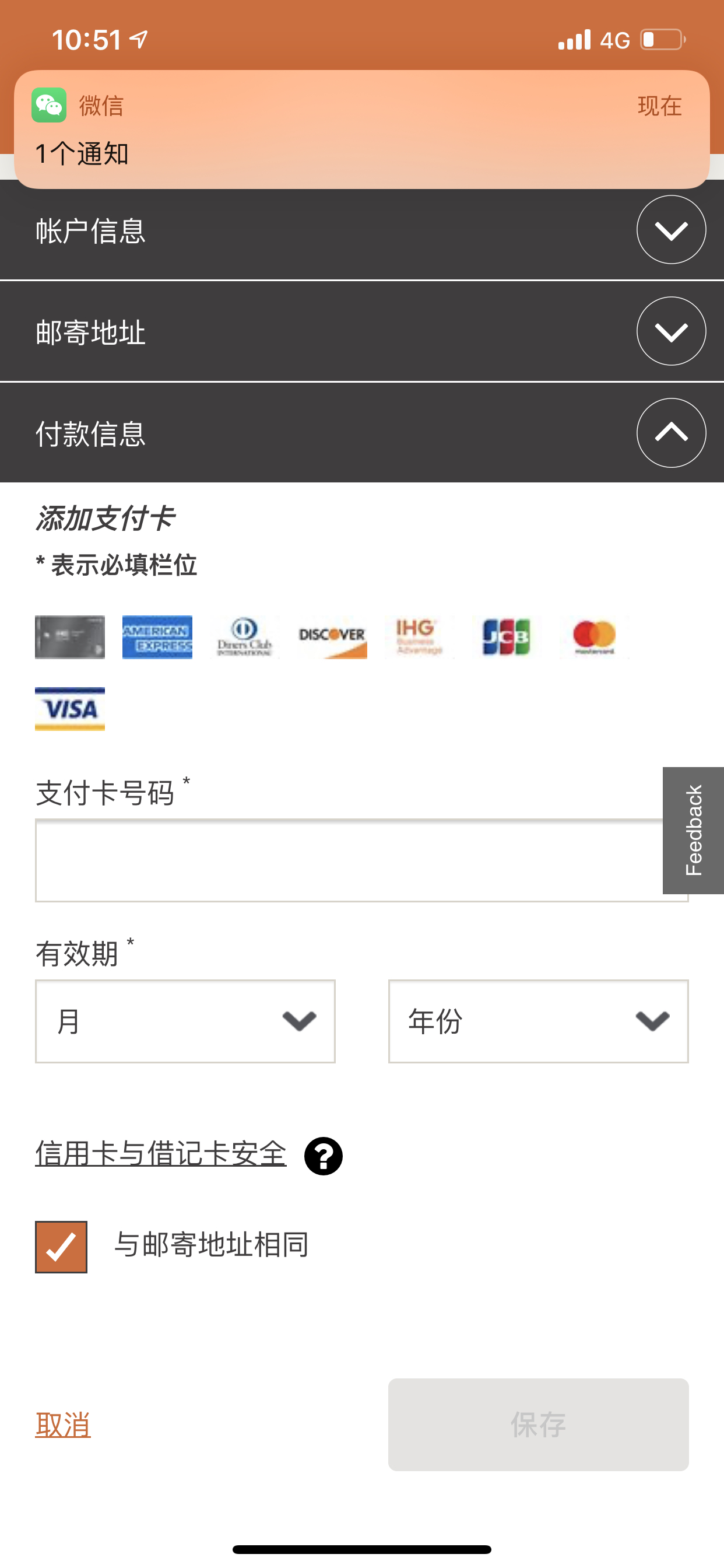Tap the question mark help icon
Image resolution: width=724 pixels, height=1568 pixels.
click(x=323, y=1156)
